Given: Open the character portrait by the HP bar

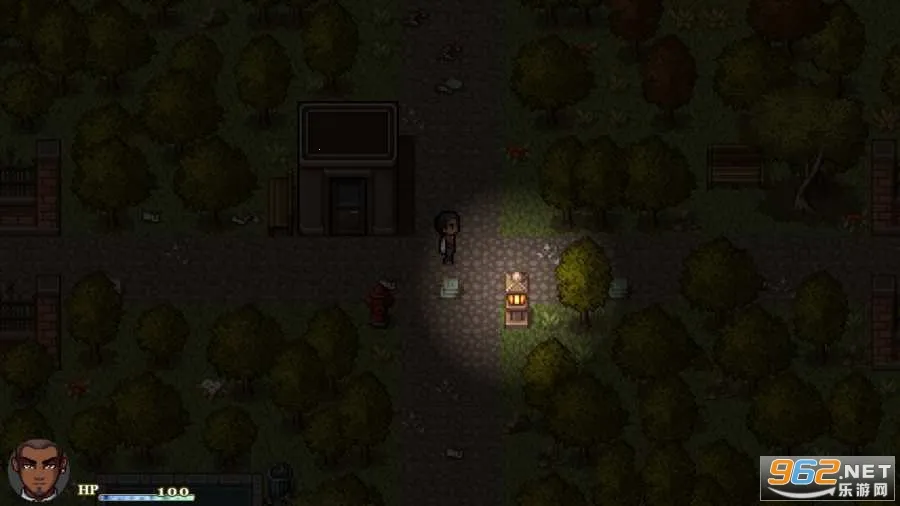Looking at the screenshot, I should pyautogui.click(x=38, y=470).
